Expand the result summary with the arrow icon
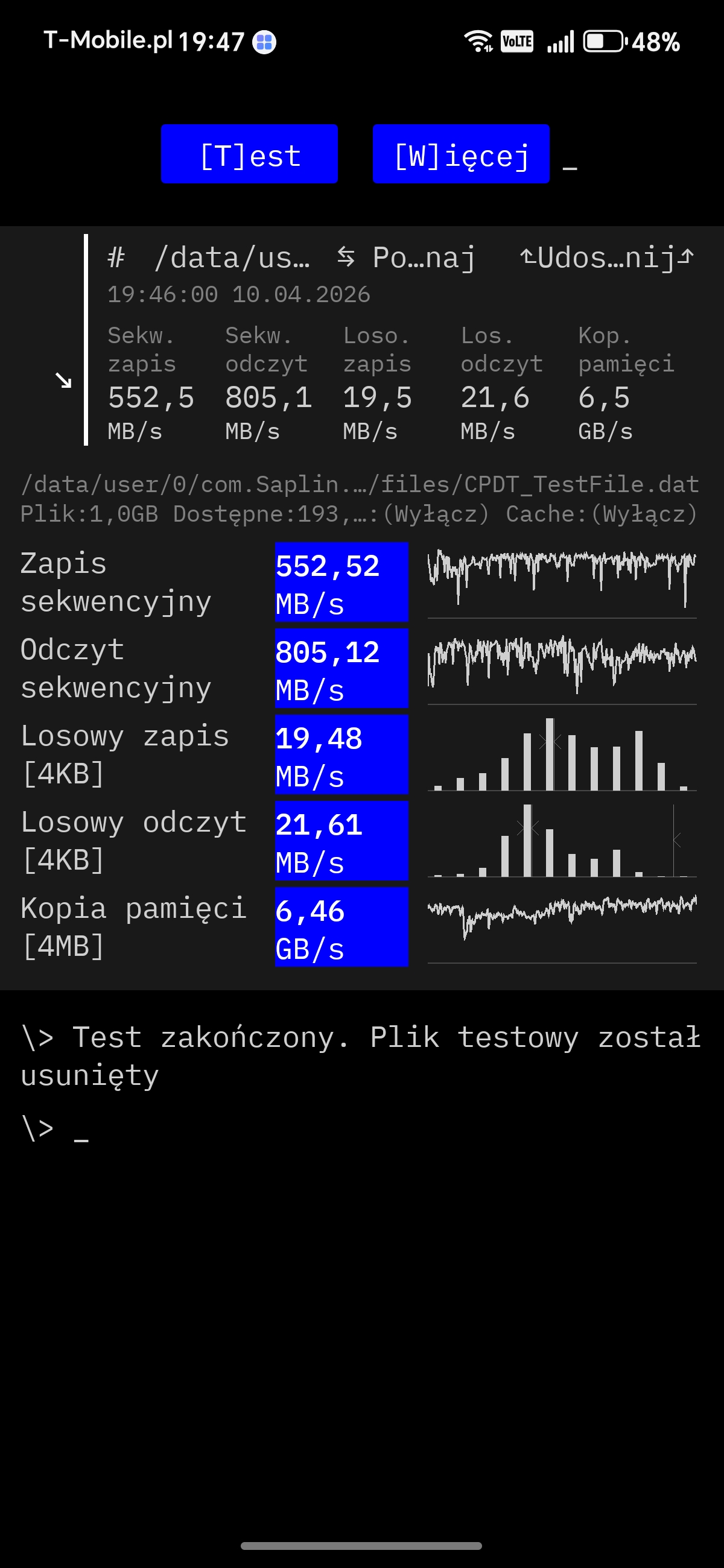This screenshot has height=1568, width=724. [63, 381]
